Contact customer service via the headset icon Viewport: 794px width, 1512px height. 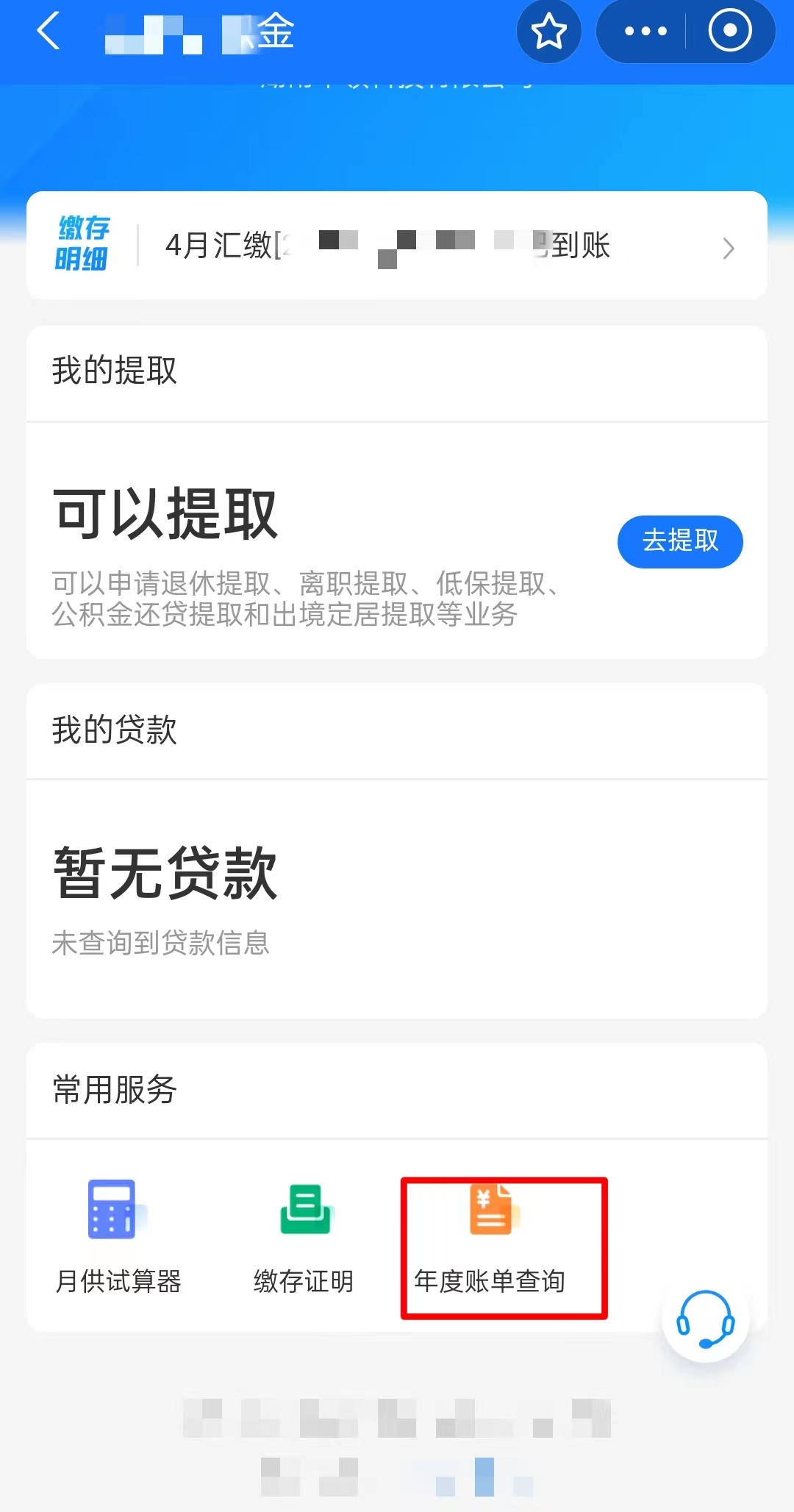point(705,1319)
